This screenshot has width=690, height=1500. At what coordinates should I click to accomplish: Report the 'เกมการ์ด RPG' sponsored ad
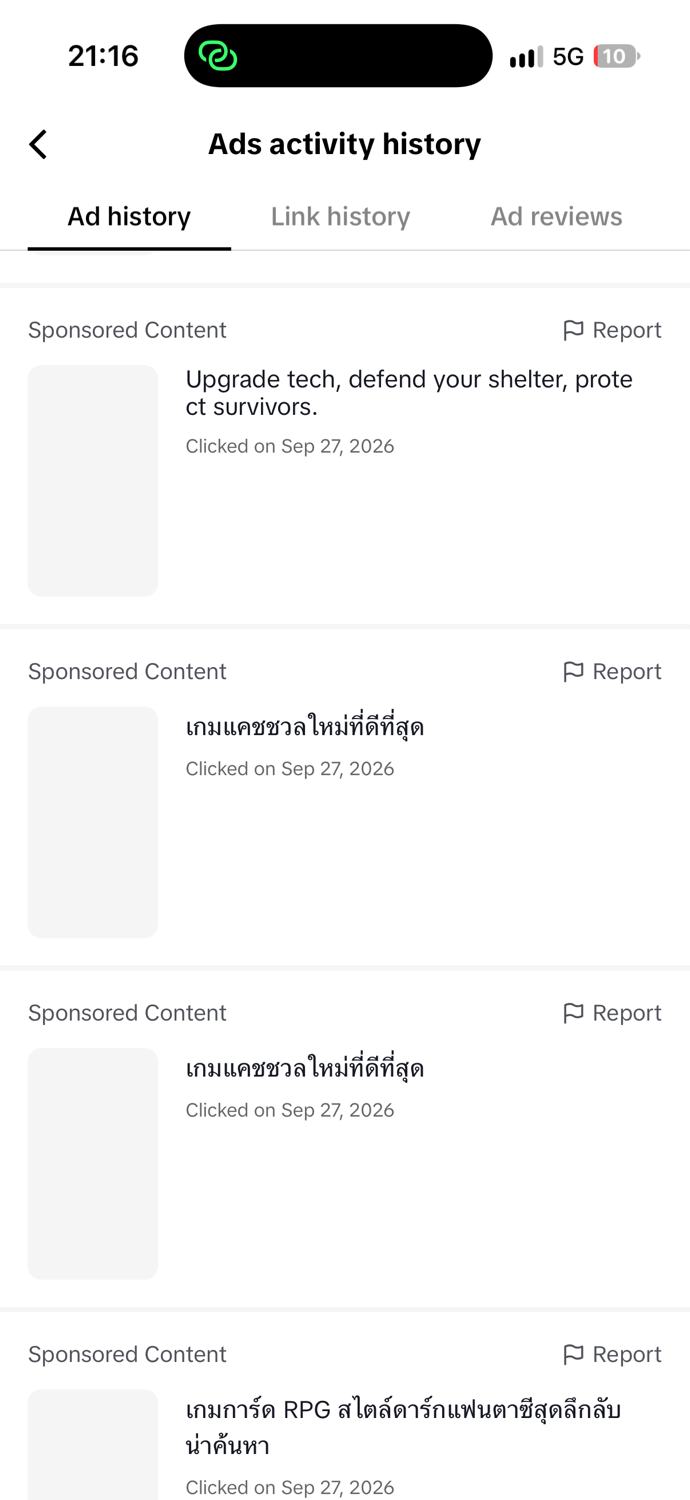point(612,1354)
